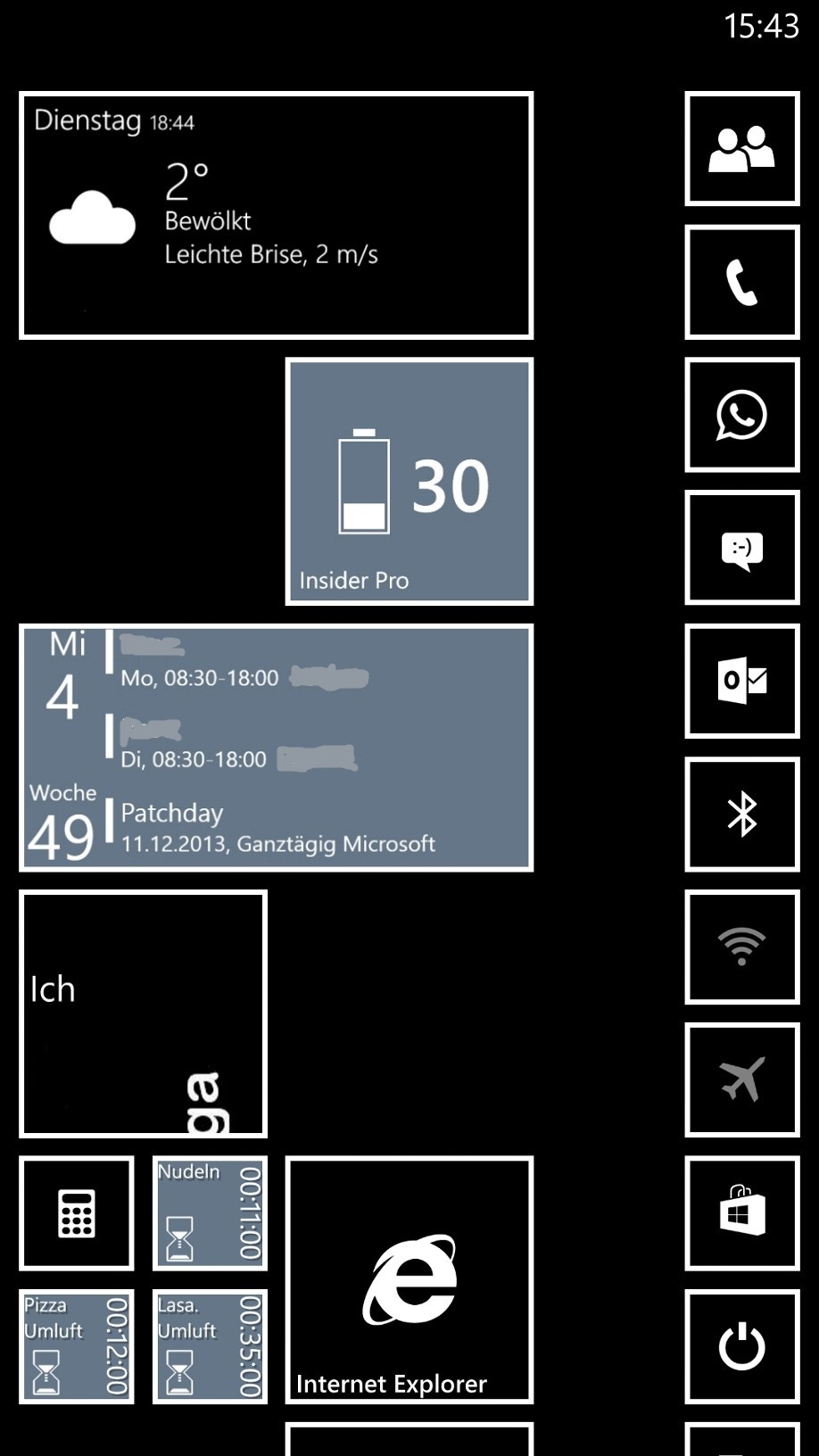Open the Insider Pro battery tile
Viewport: 819px width, 1456px height.
click(x=409, y=482)
